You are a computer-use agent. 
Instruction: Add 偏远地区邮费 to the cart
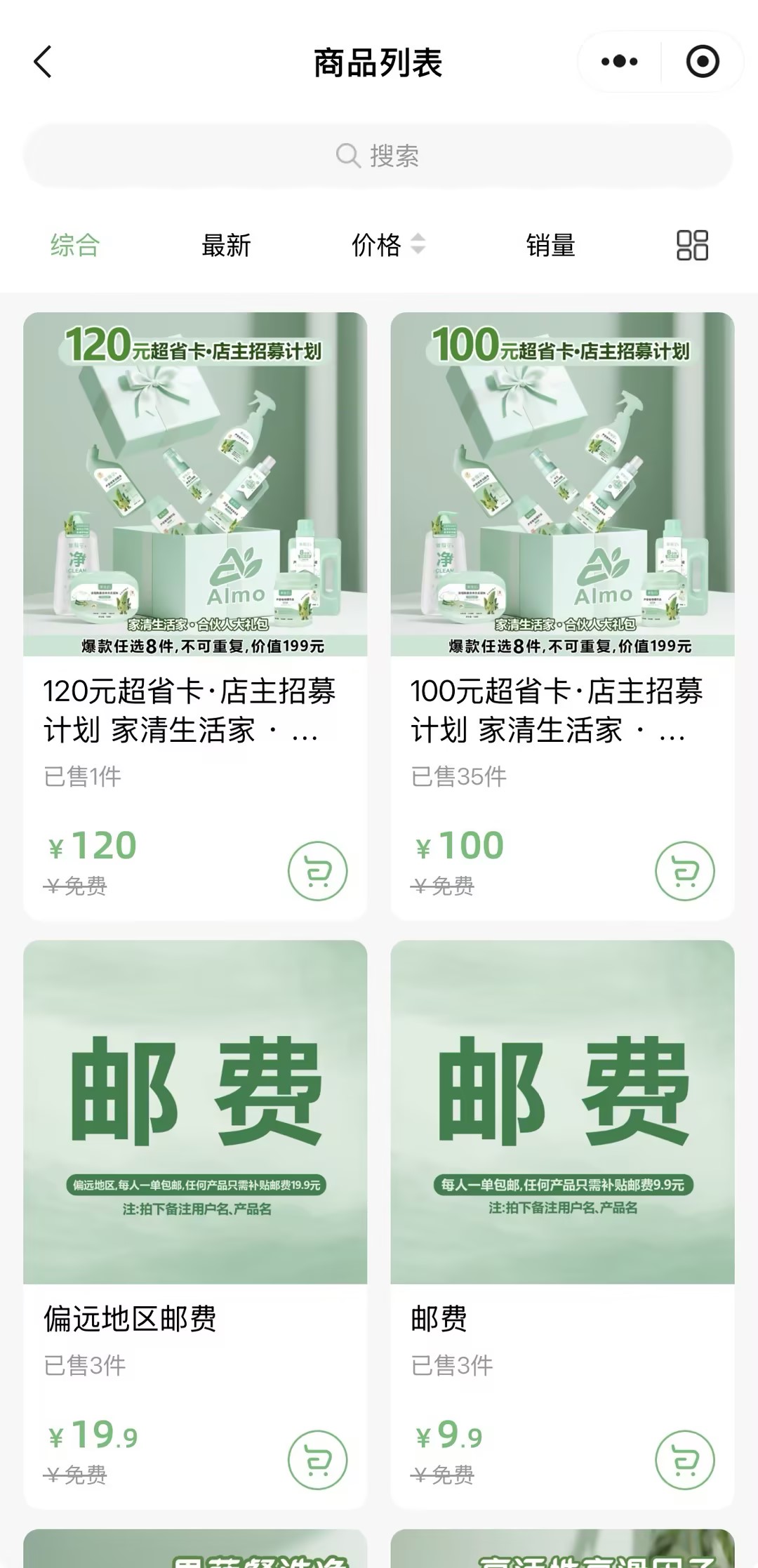(317, 1459)
